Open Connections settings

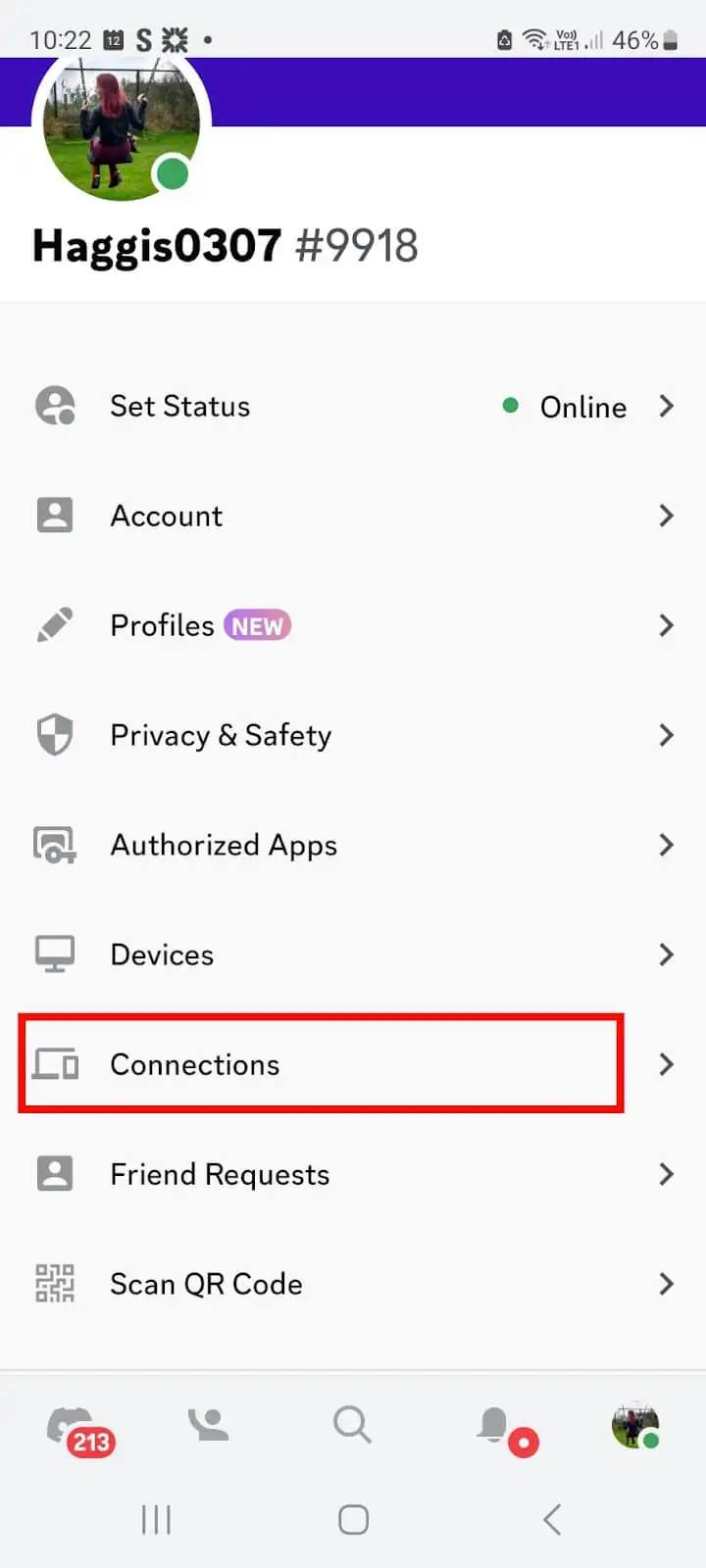pyautogui.click(x=353, y=1064)
